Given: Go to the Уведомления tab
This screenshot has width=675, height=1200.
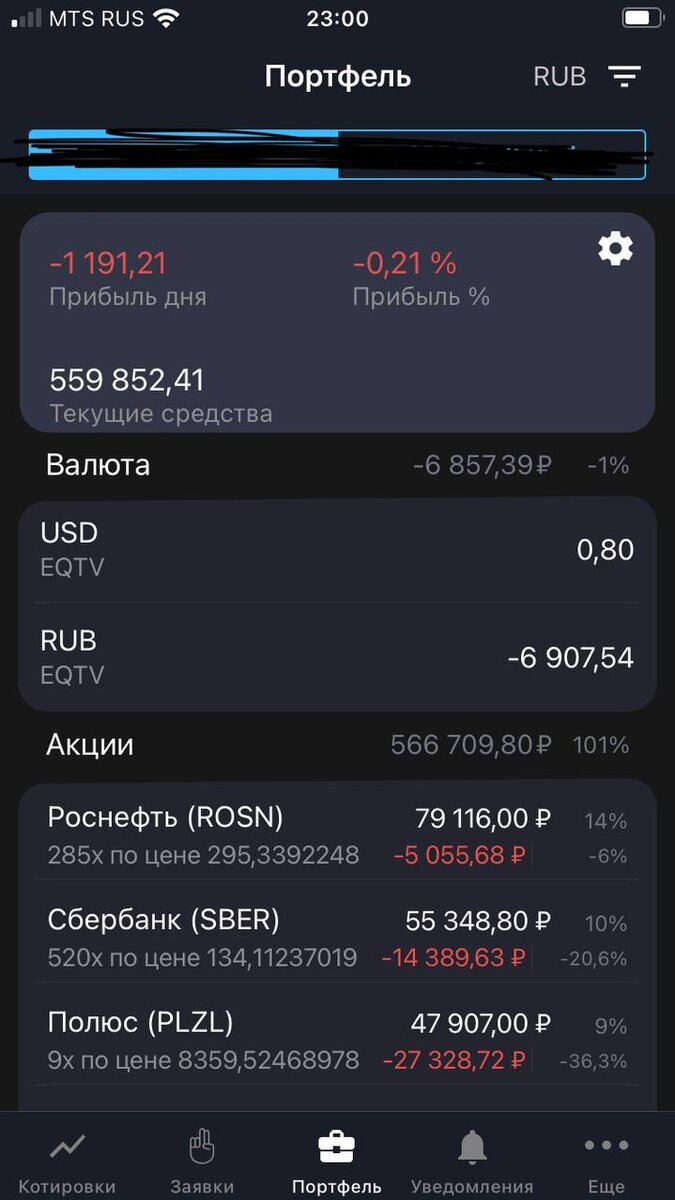Looking at the screenshot, I should click(x=472, y=1160).
